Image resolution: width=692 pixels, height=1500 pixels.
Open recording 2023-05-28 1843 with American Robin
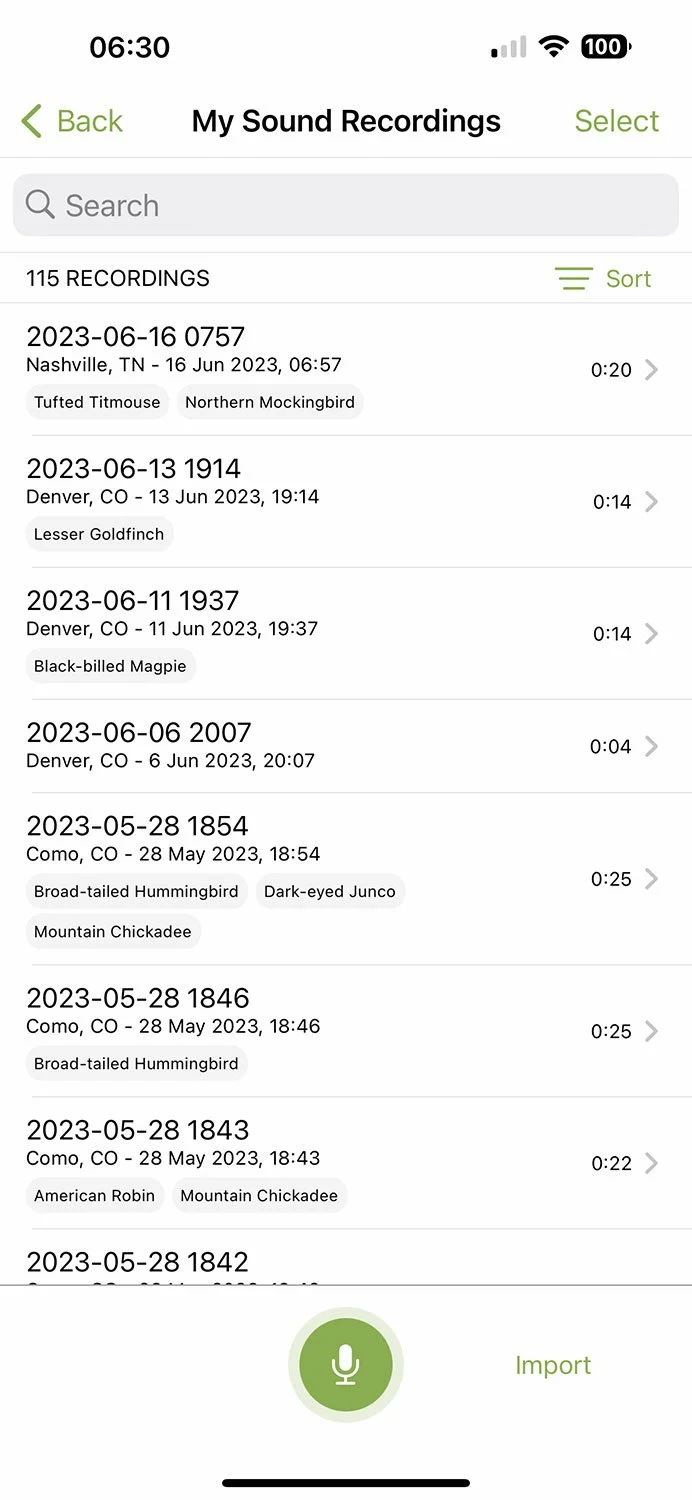click(340, 1162)
